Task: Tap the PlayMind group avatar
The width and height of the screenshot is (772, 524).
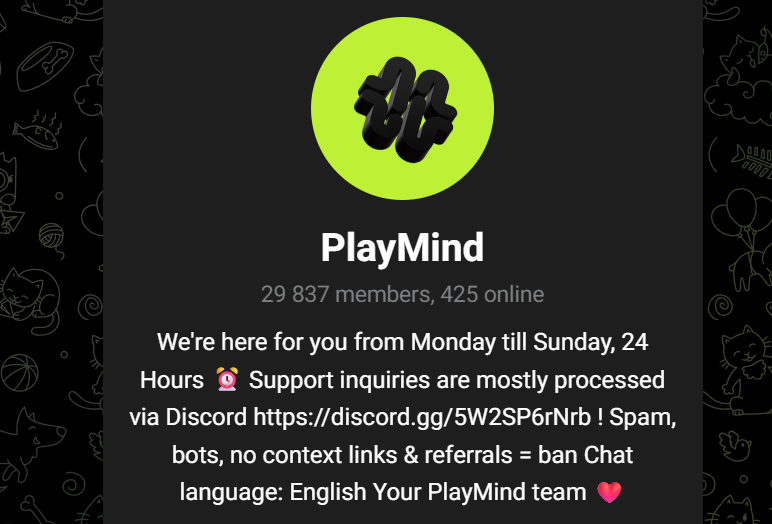Action: tap(402, 108)
